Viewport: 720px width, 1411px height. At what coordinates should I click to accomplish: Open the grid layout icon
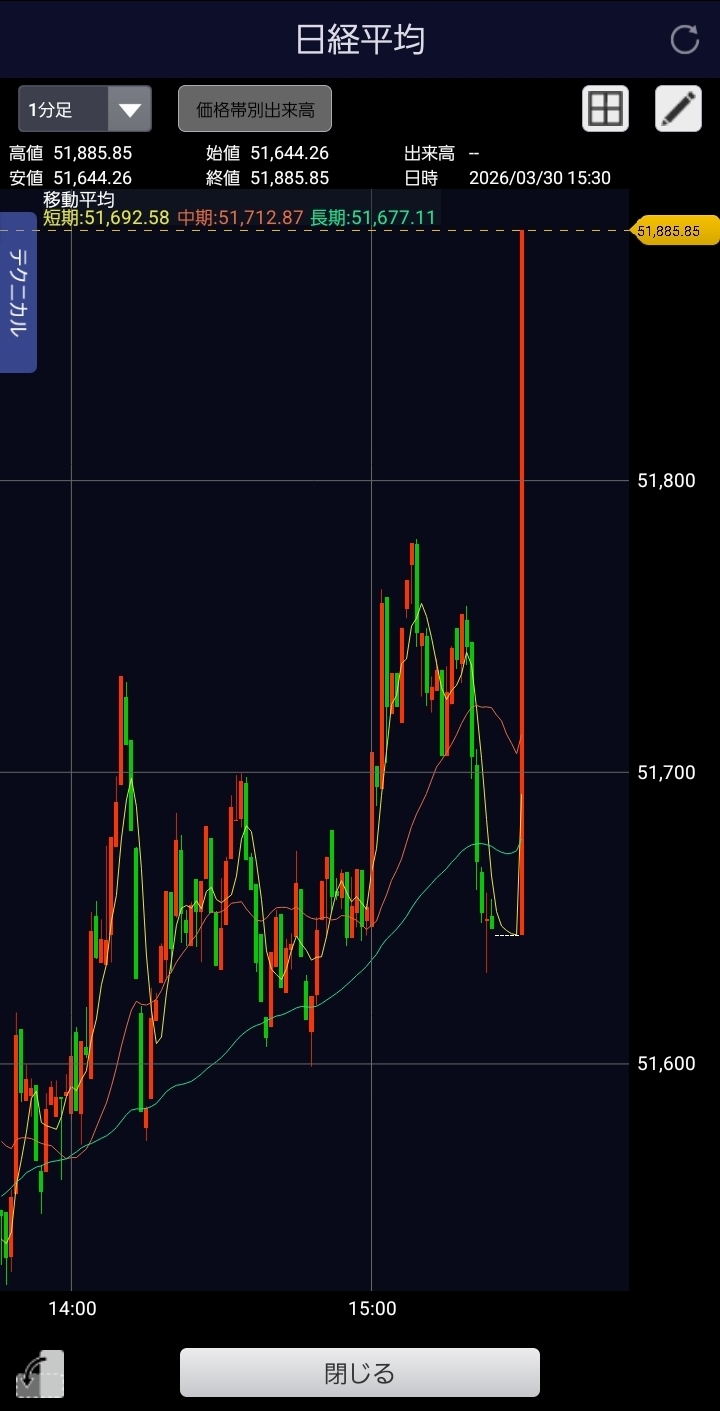[605, 109]
